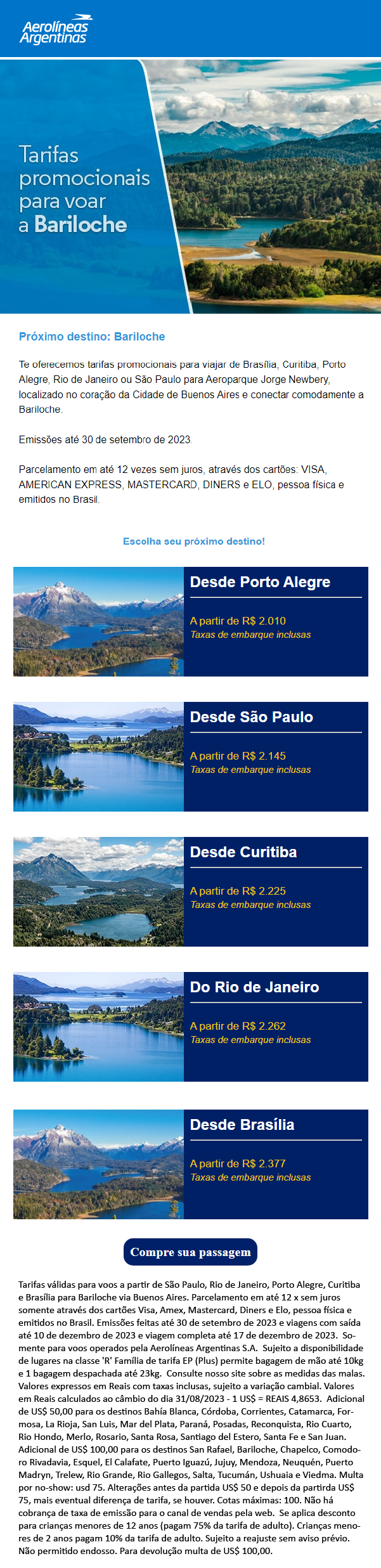Viewport: 381px width, 1568px height.
Task: Open the Do Rio de Janeiro fare card
Action: click(191, 1027)
